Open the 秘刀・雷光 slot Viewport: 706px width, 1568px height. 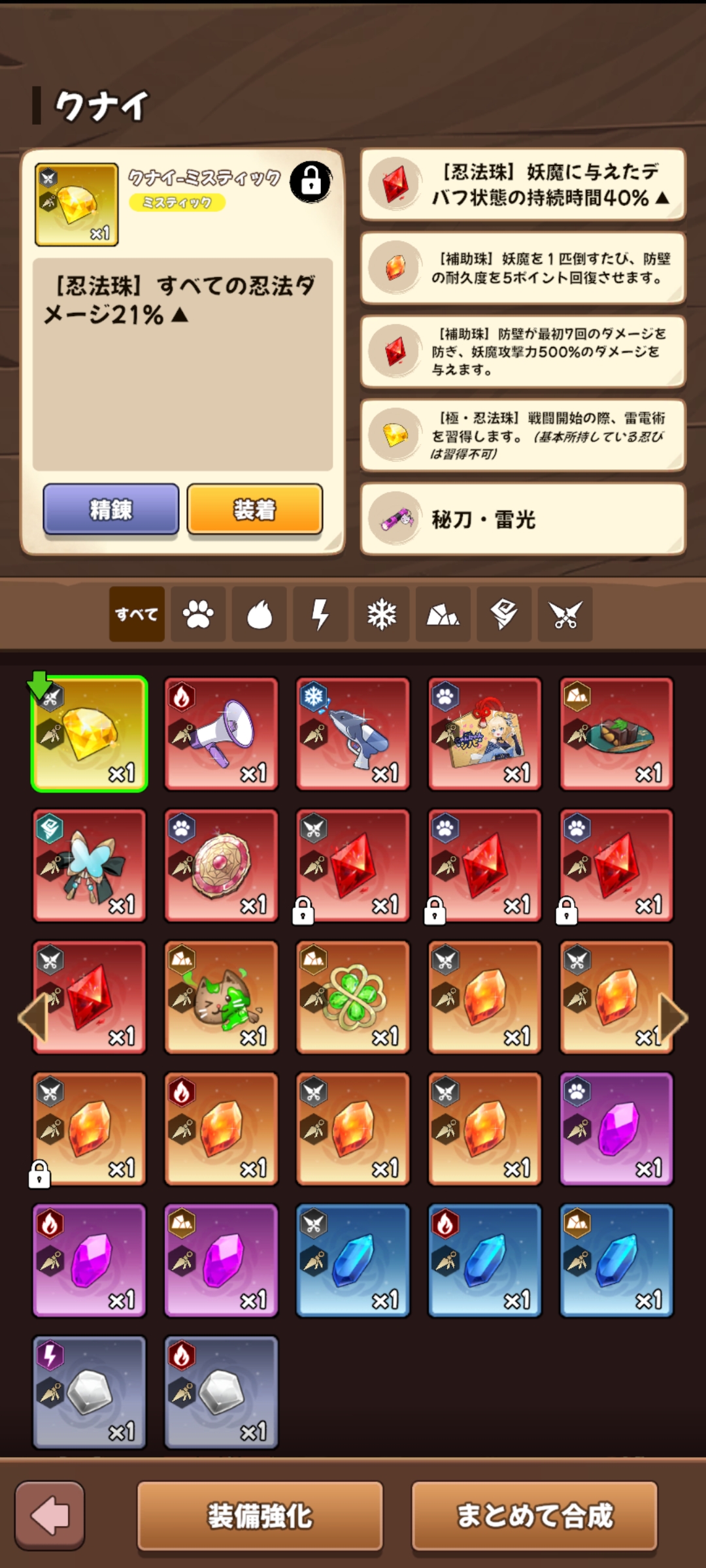click(523, 519)
